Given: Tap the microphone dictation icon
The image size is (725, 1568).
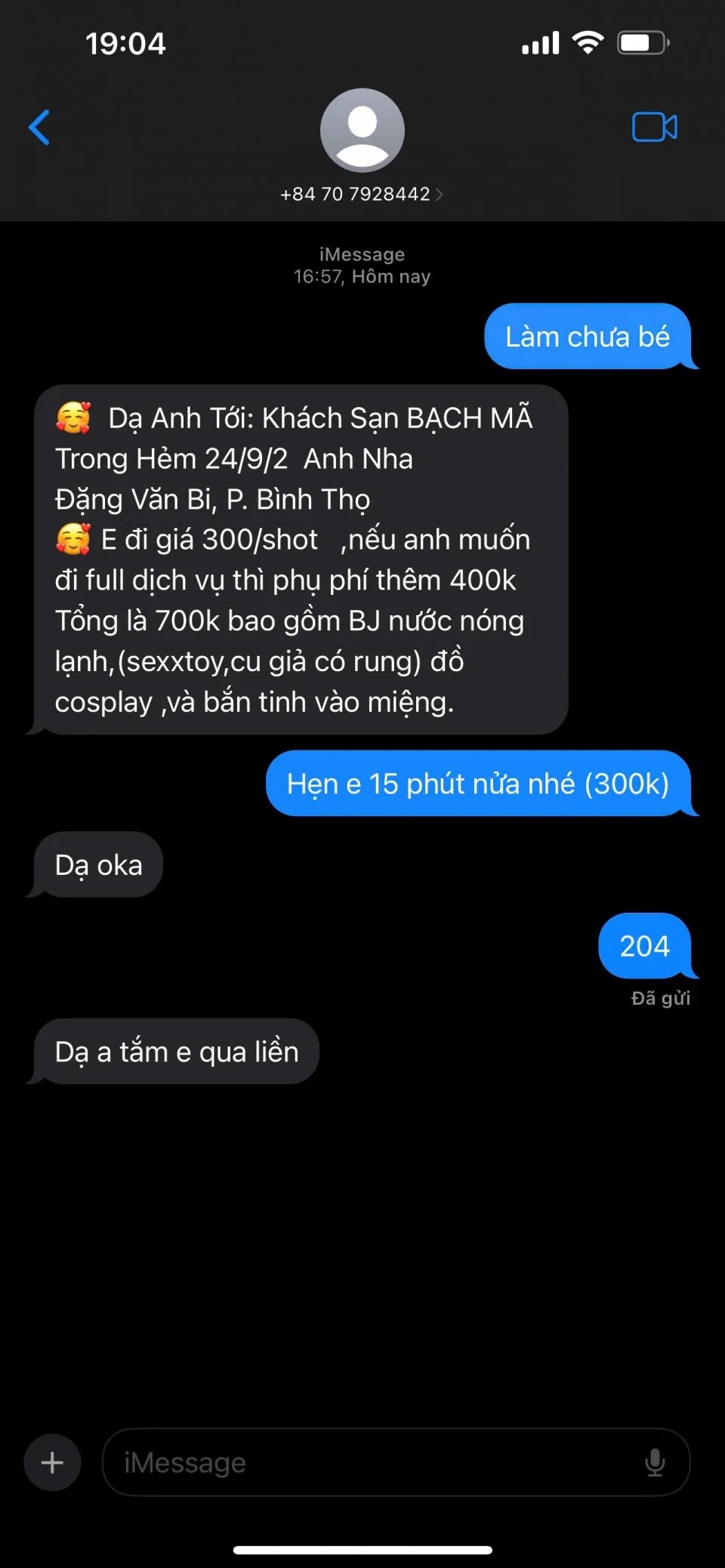Looking at the screenshot, I should click(x=655, y=1462).
